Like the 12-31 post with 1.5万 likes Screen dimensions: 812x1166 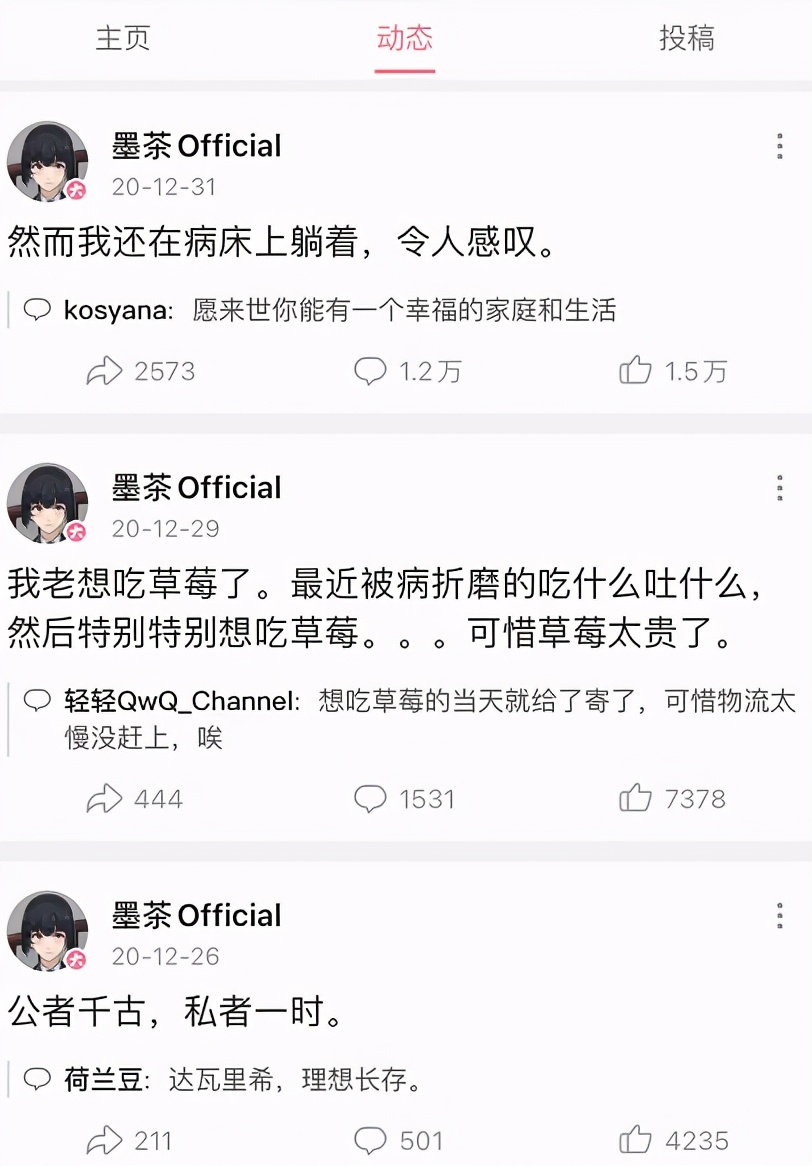(x=638, y=371)
